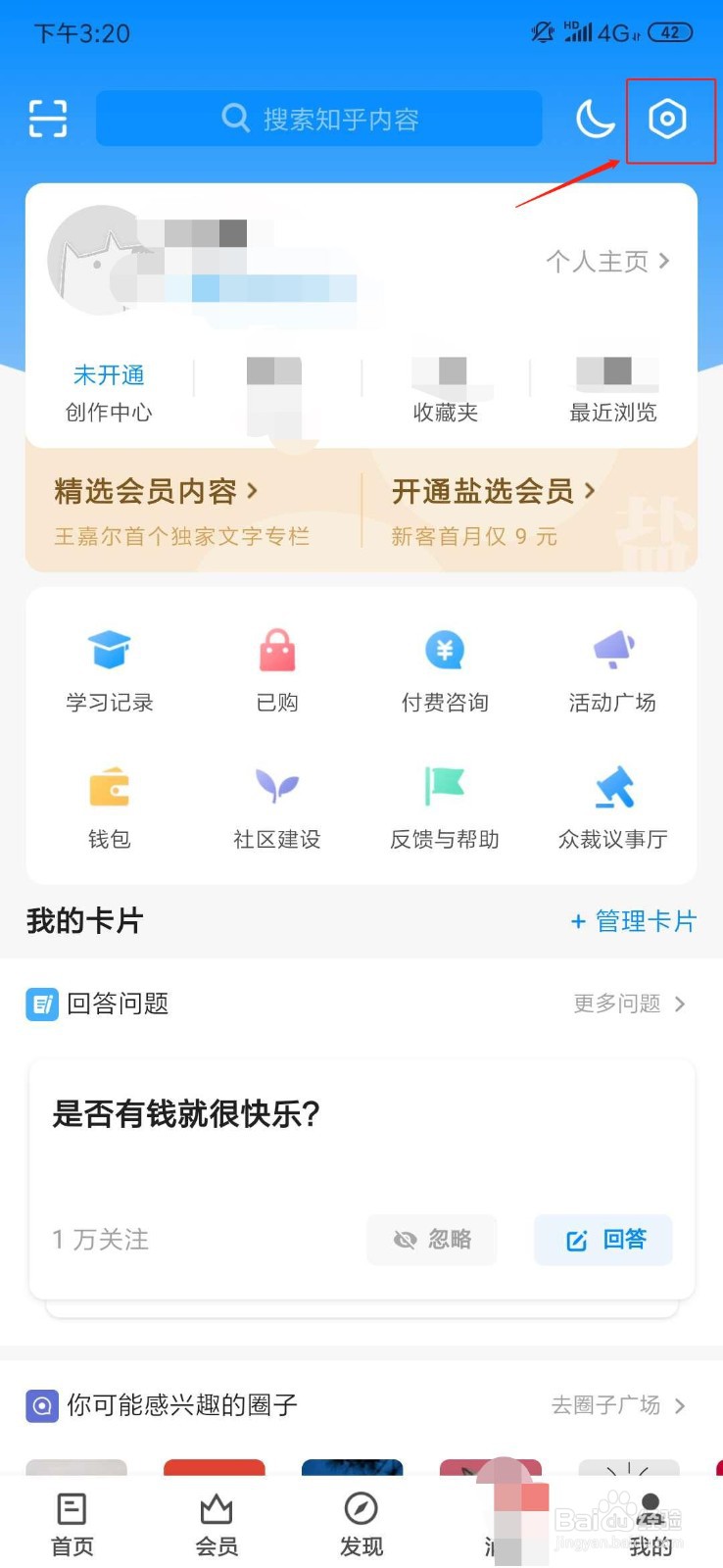Tap the highlighted settings gear icon

tap(670, 120)
